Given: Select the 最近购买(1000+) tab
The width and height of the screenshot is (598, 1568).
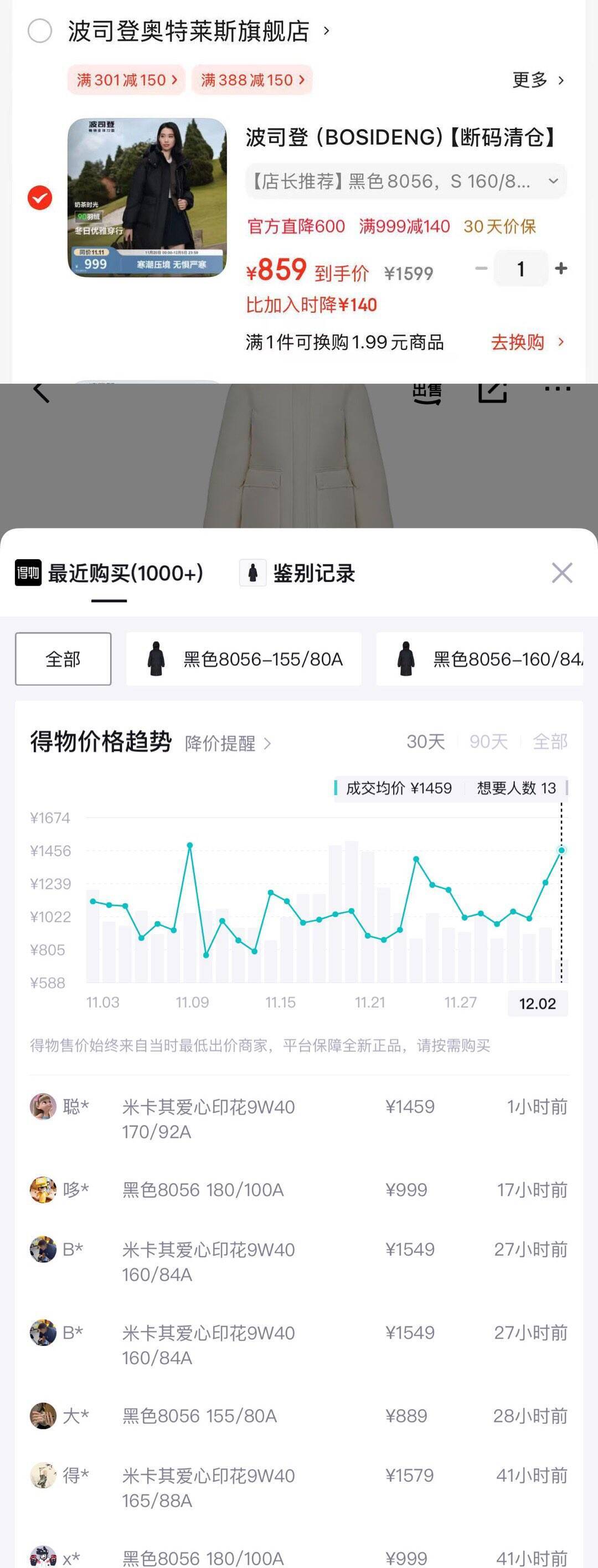Looking at the screenshot, I should [110, 573].
